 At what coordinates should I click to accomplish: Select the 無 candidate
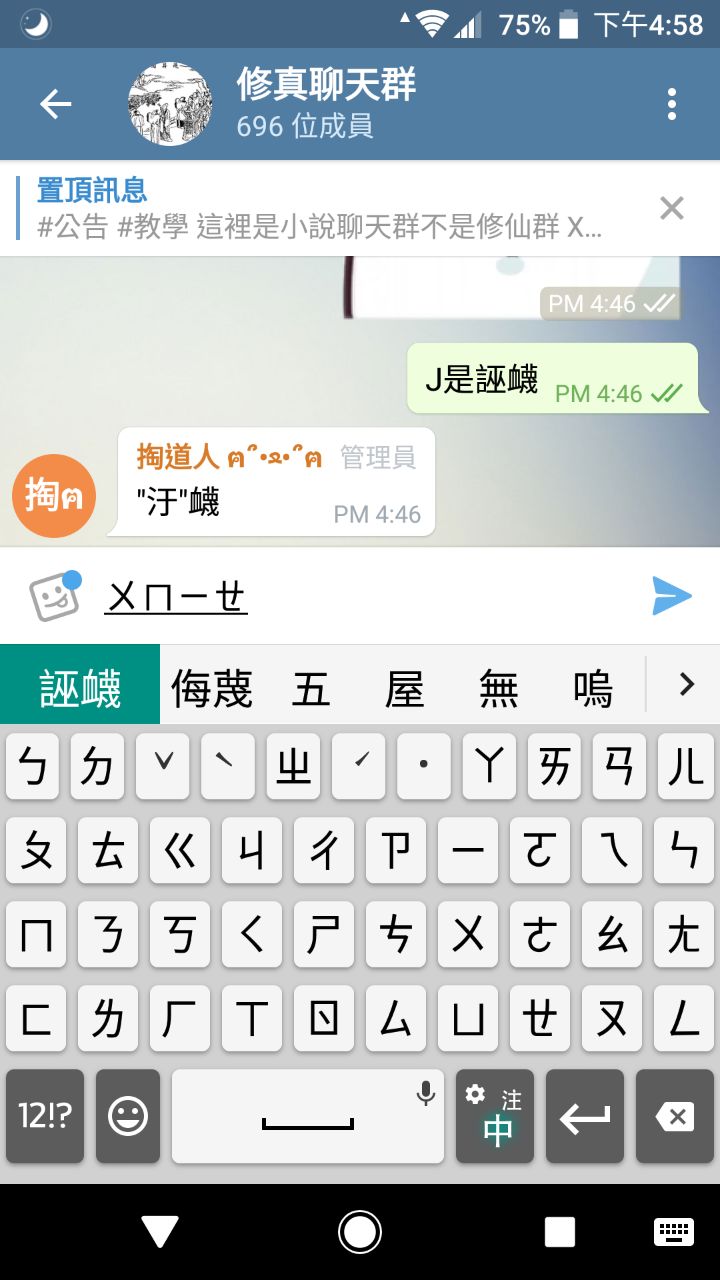pos(498,688)
